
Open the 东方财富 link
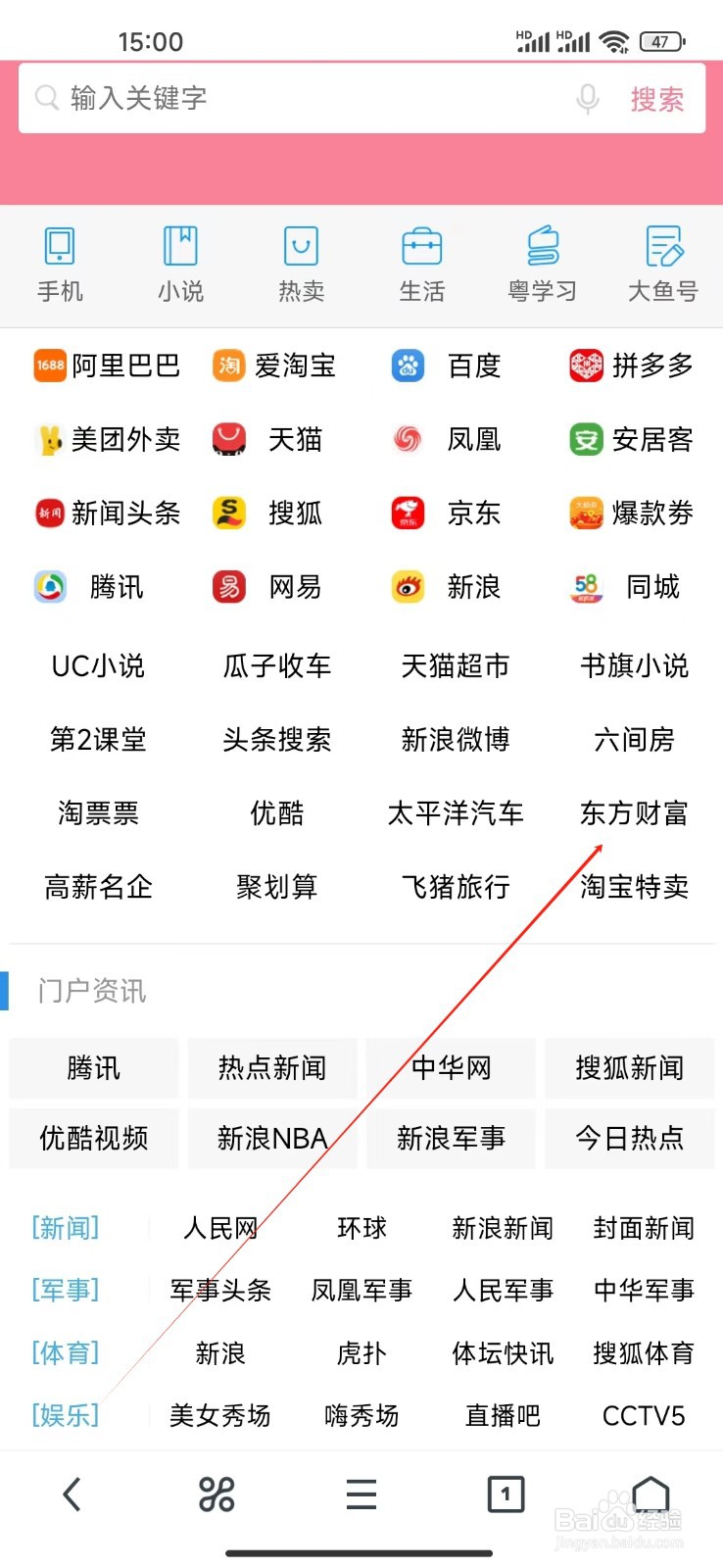633,813
